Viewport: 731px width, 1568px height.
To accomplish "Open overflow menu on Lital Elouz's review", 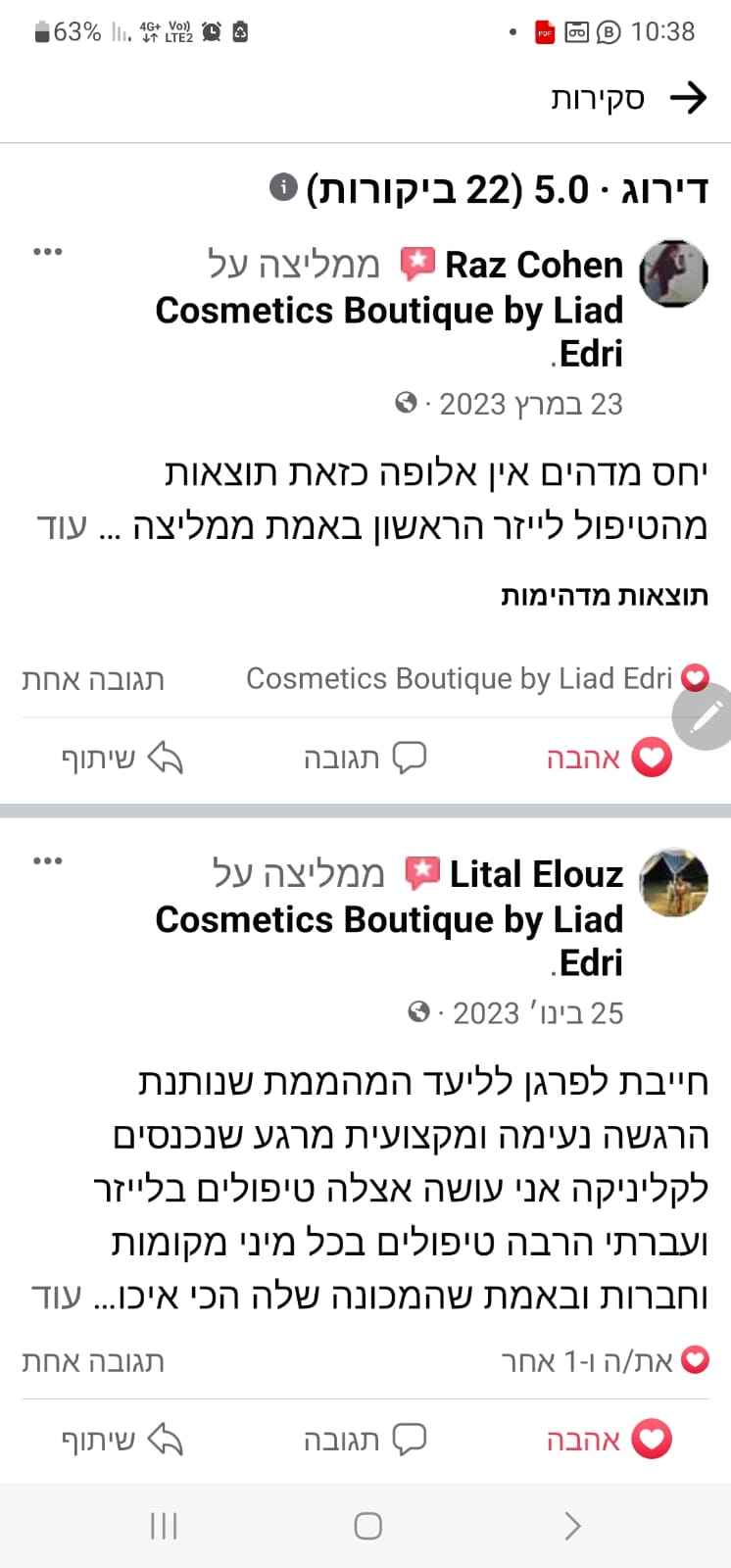I will pos(47,861).
